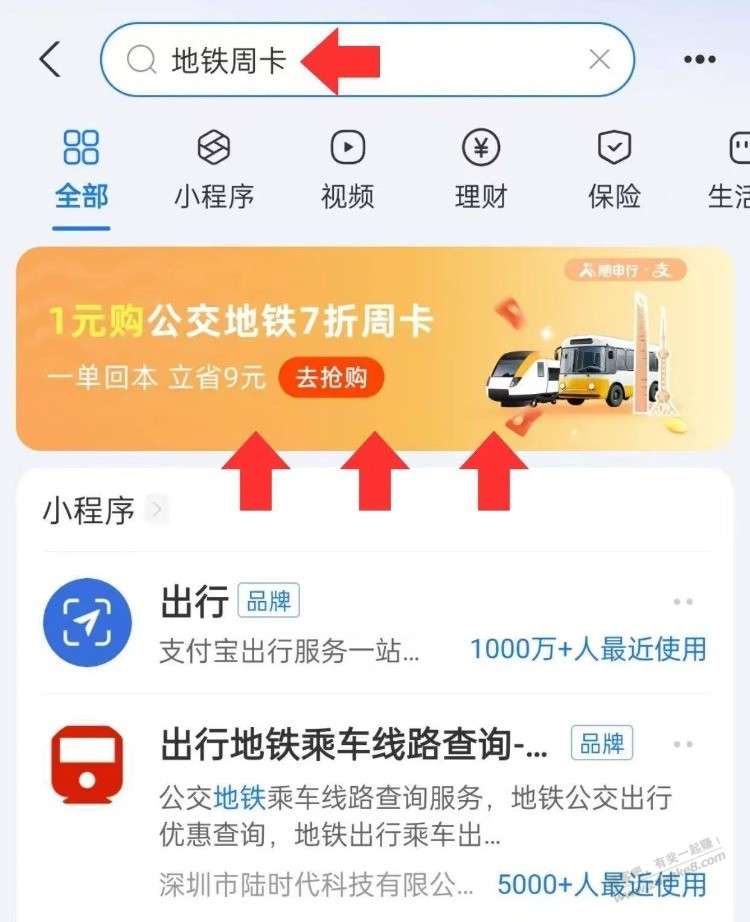Image resolution: width=750 pixels, height=922 pixels.
Task: Open more options for 出行
Action: (684, 602)
